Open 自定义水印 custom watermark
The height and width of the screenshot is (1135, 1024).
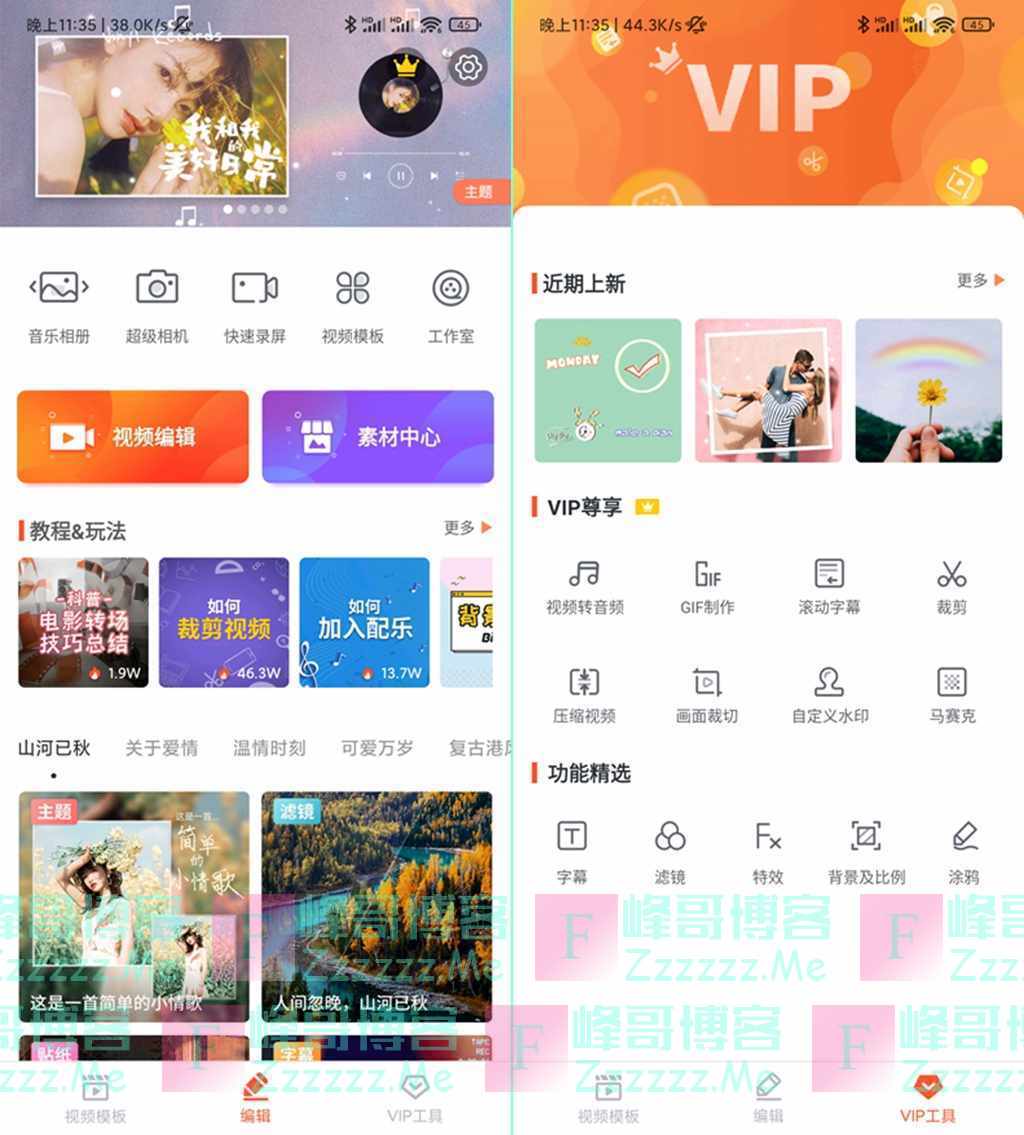[x=829, y=696]
